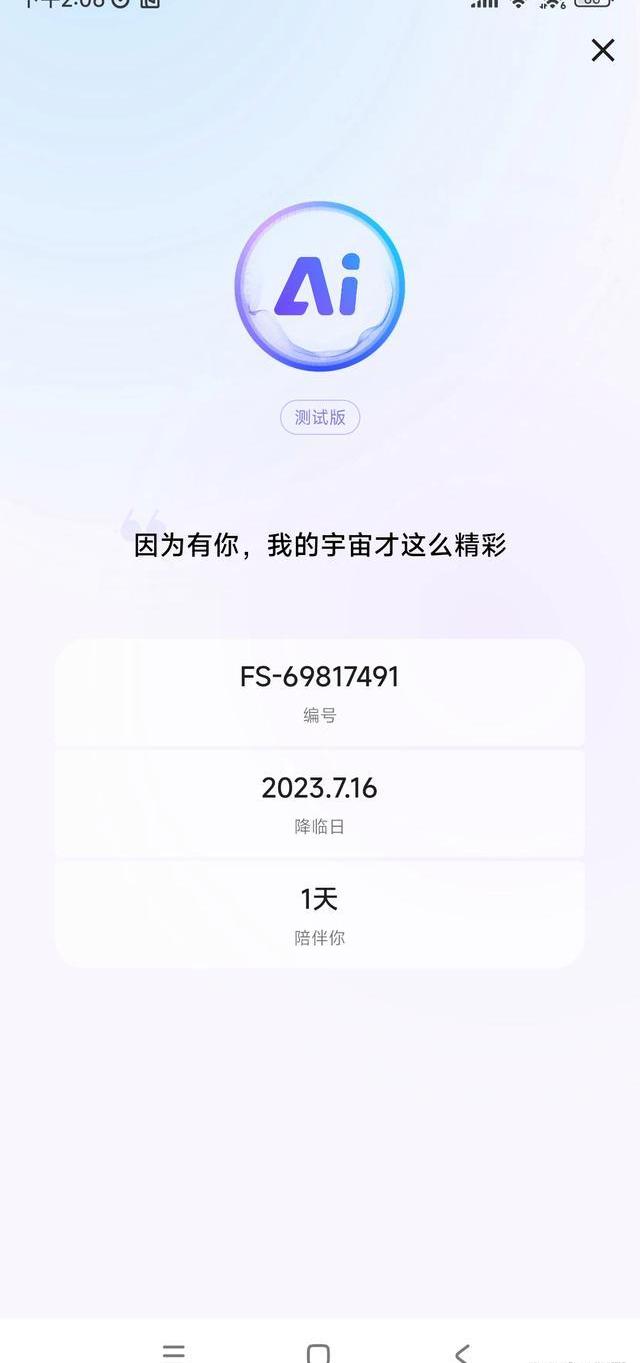This screenshot has width=640, height=1363.
Task: Tap the system back button
Action: click(x=461, y=1353)
